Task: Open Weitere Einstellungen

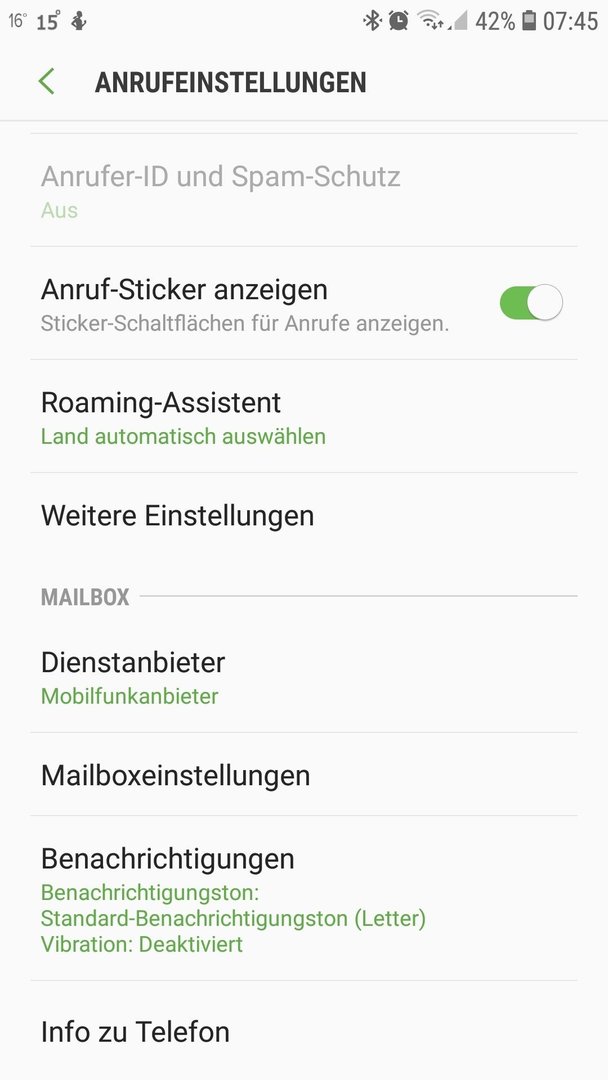Action: click(x=304, y=515)
